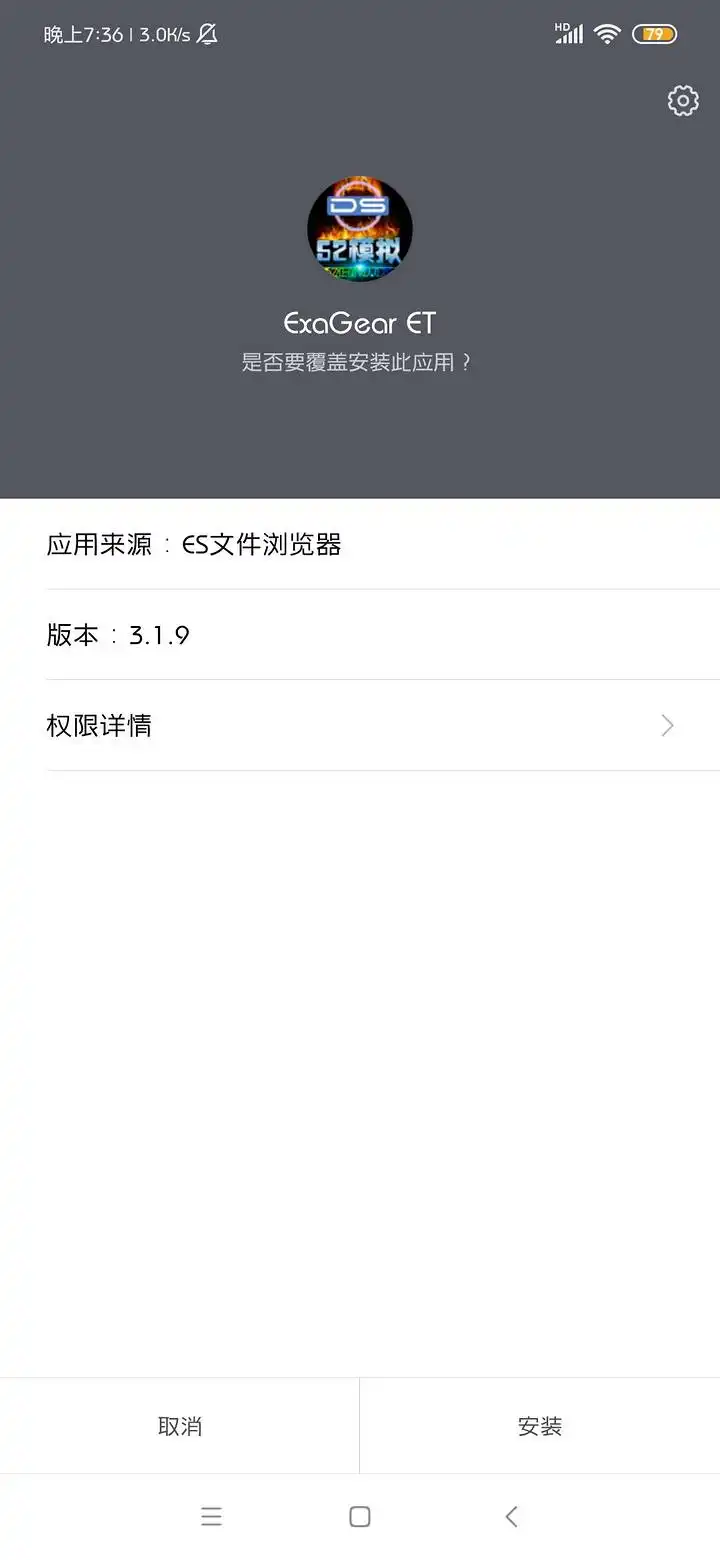720x1560 pixels.
Task: Open the system recent apps menu
Action: (211, 1517)
